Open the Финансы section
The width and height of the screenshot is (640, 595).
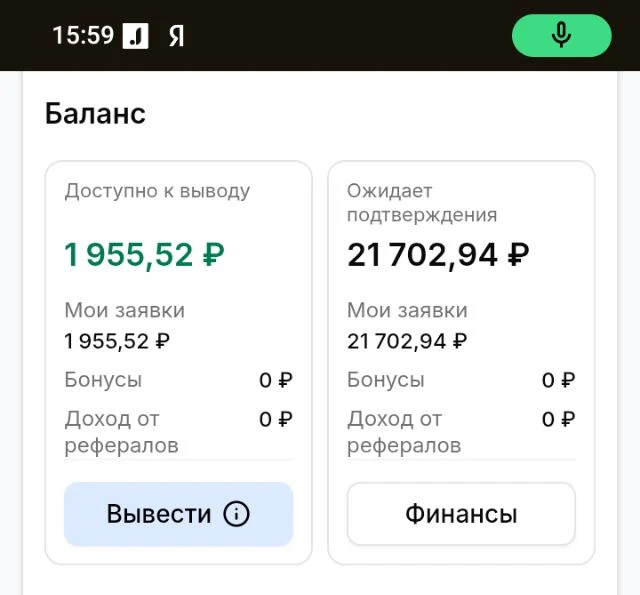pos(461,513)
